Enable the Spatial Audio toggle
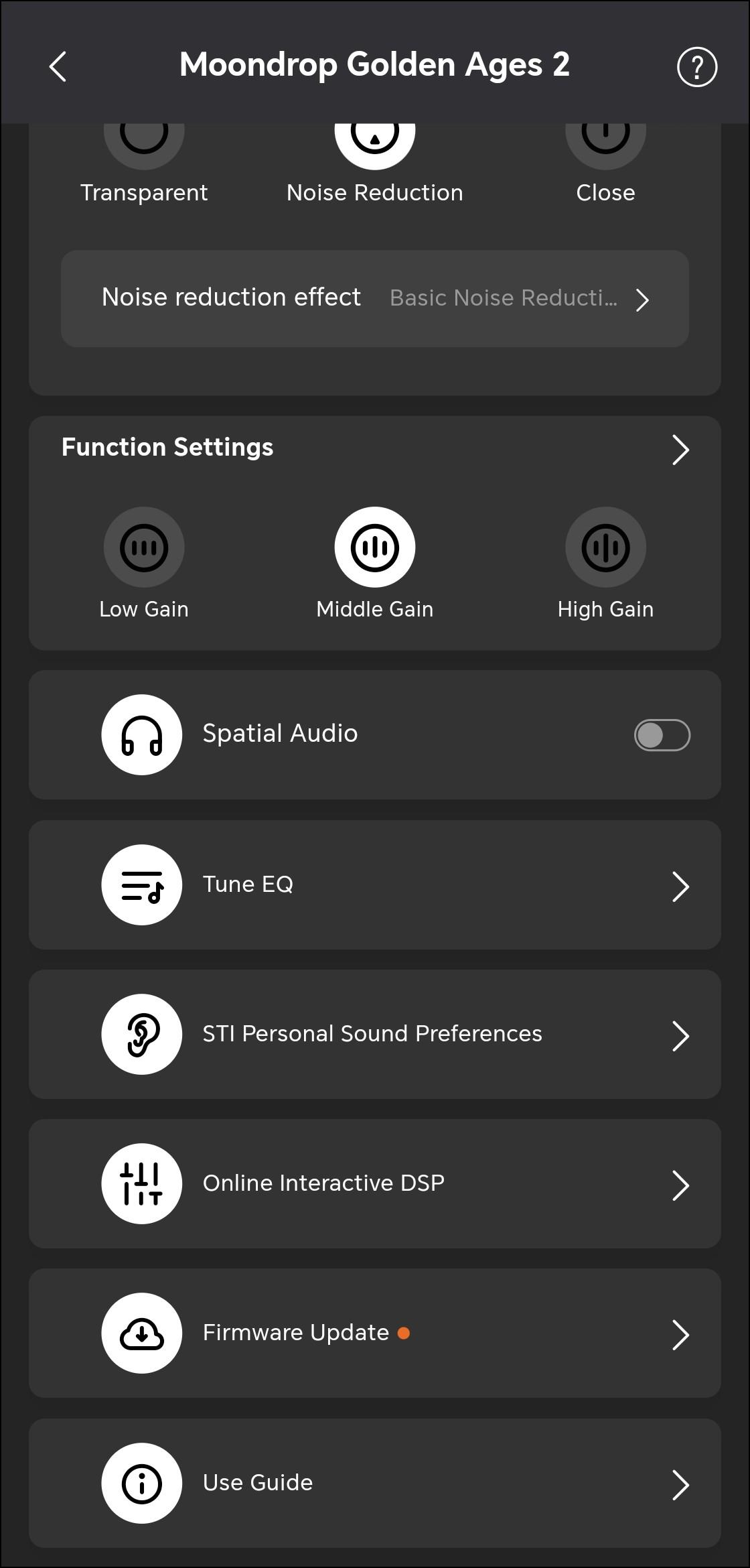The width and height of the screenshot is (750, 1568). pos(662,735)
